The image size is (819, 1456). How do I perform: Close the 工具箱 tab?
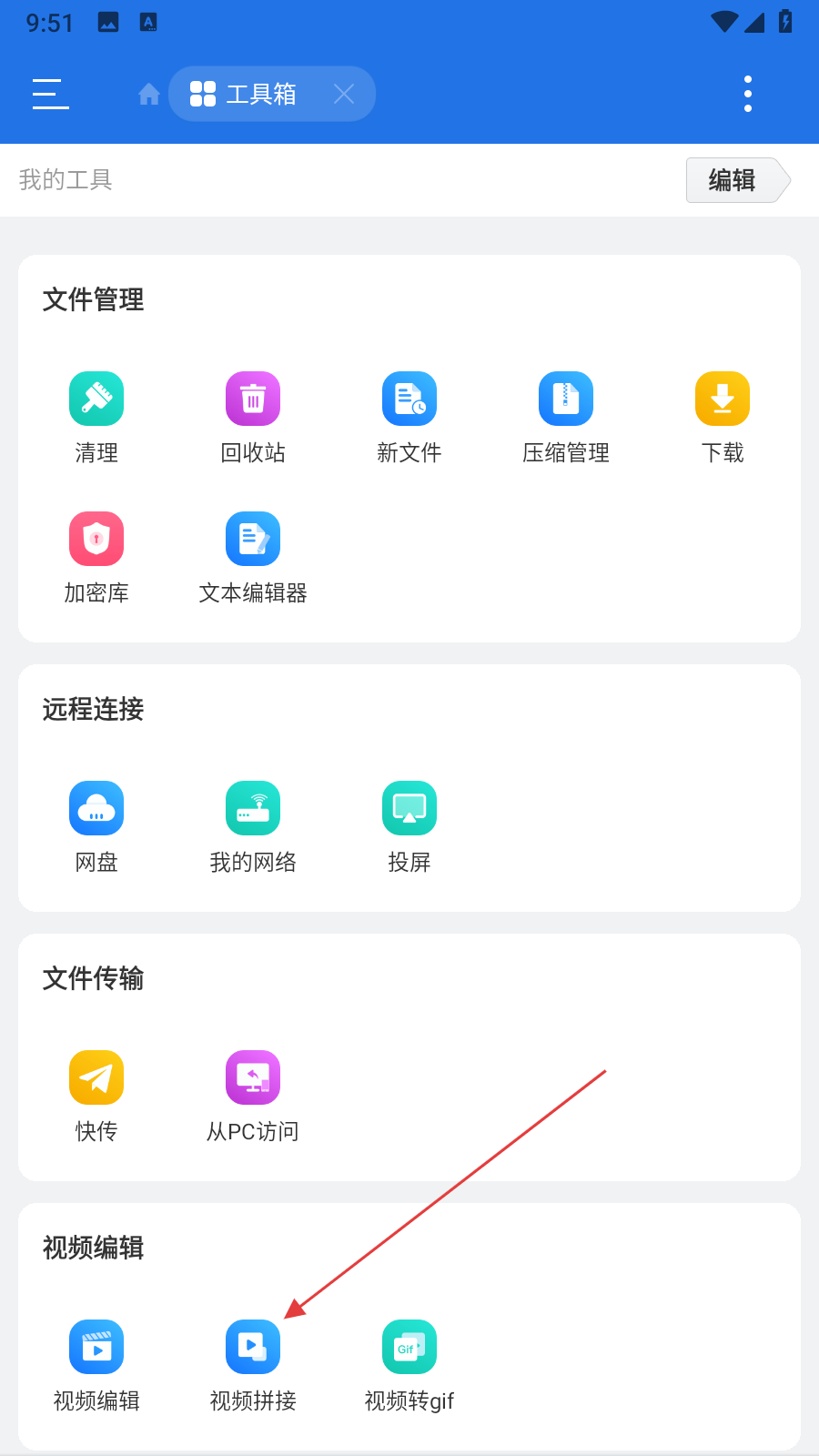(344, 94)
